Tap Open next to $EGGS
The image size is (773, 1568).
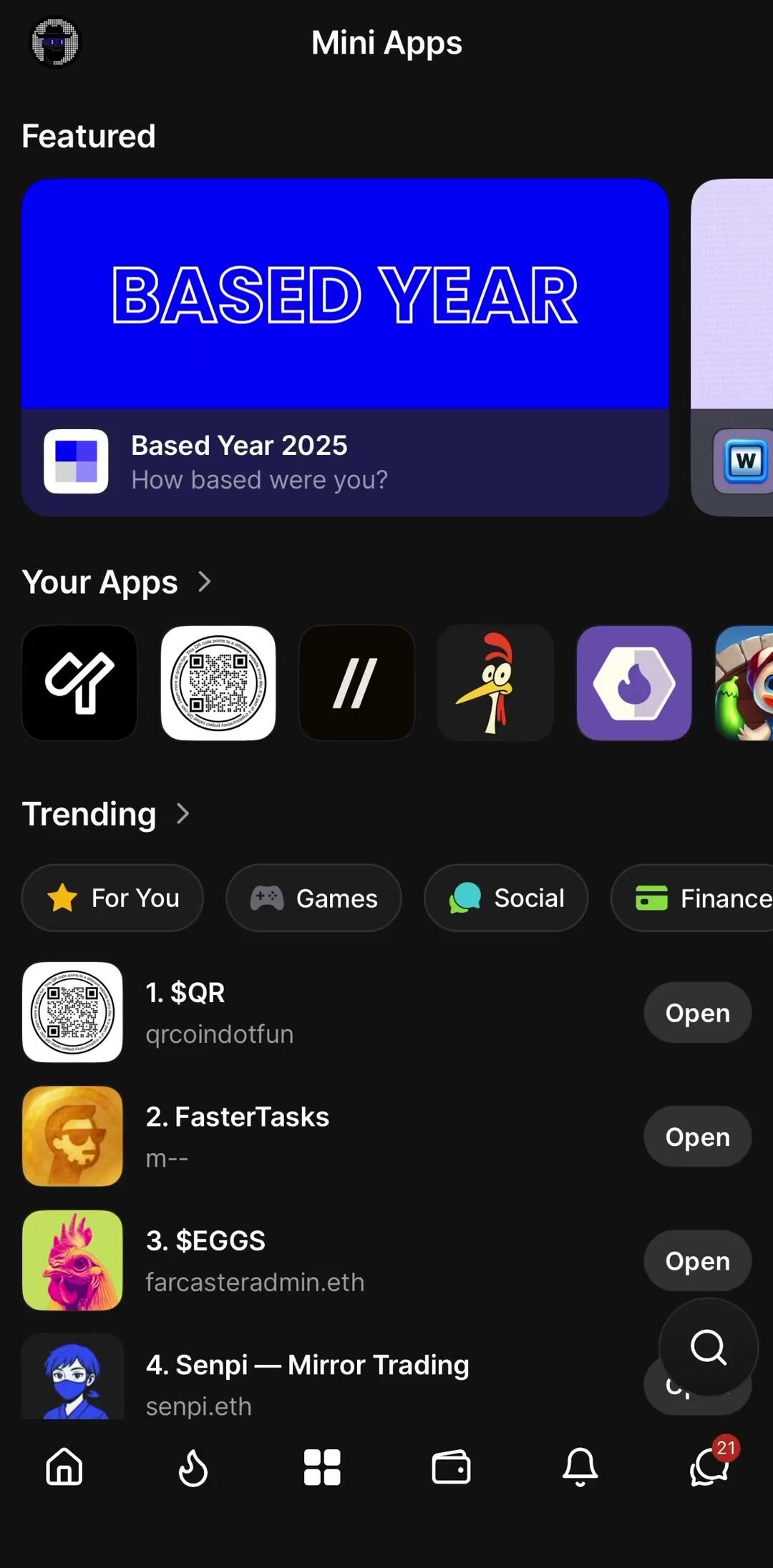click(x=697, y=1260)
